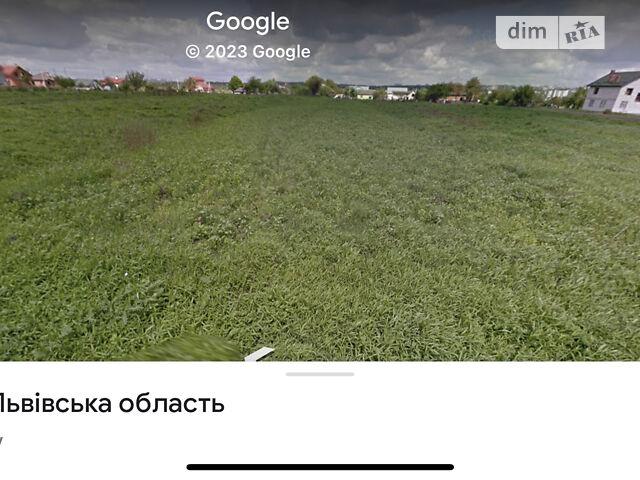Image resolution: width=640 pixels, height=480 pixels.
Task: Tap the Street View forward arrow
Action: pyautogui.click(x=260, y=354)
